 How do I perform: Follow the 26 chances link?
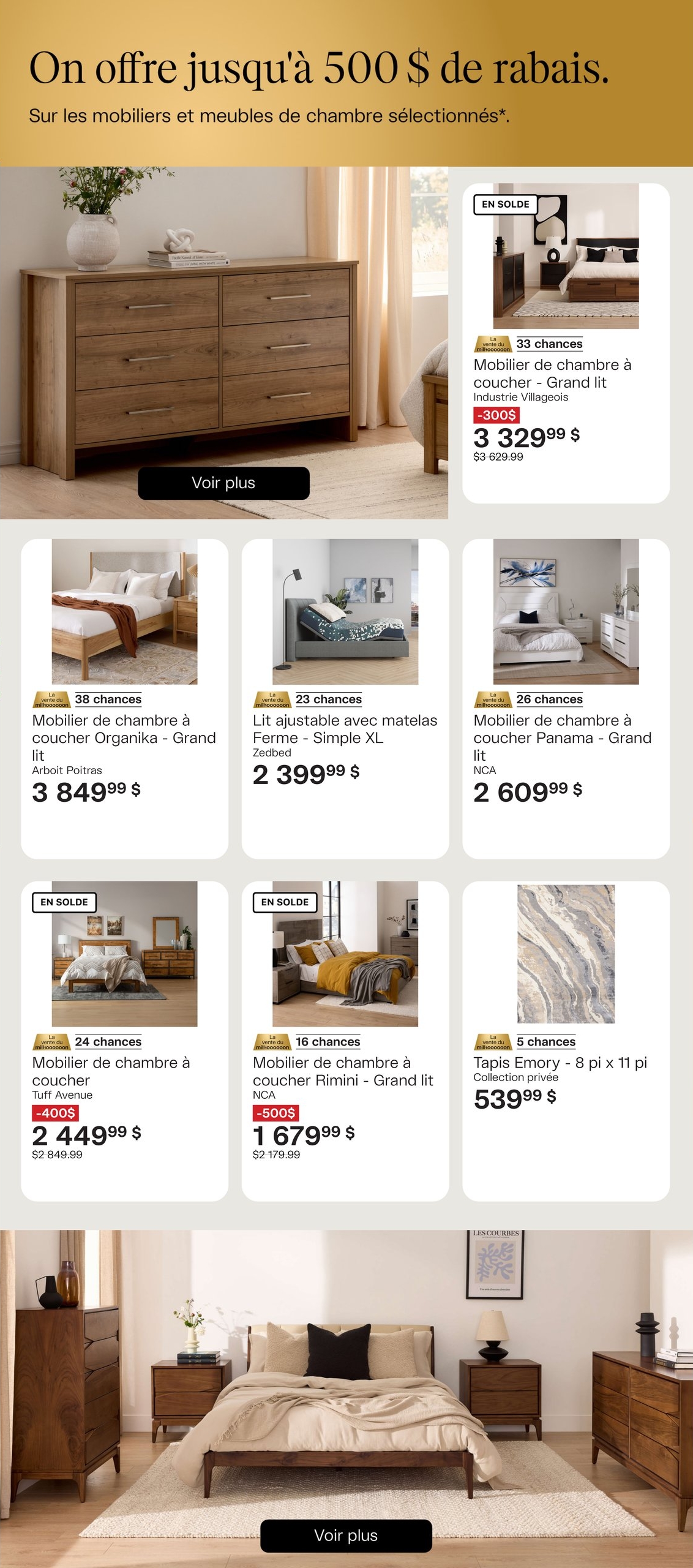(549, 699)
